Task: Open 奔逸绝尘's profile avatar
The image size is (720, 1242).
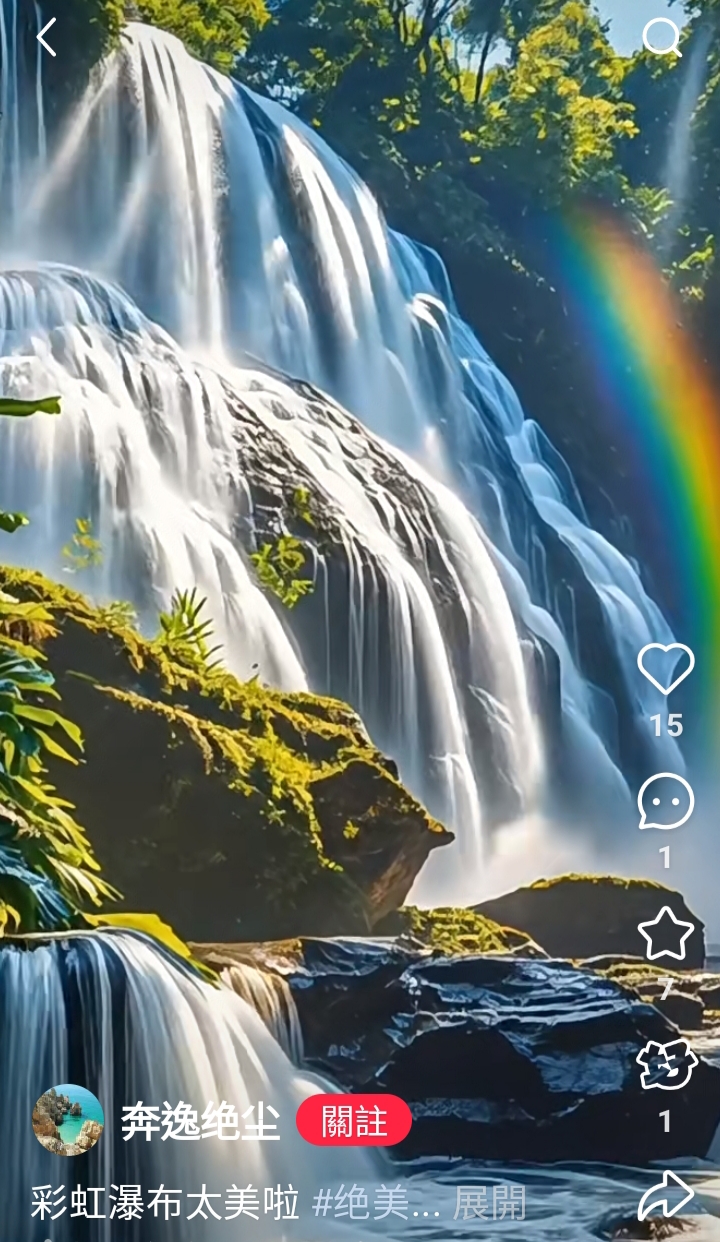Action: pos(68,1120)
